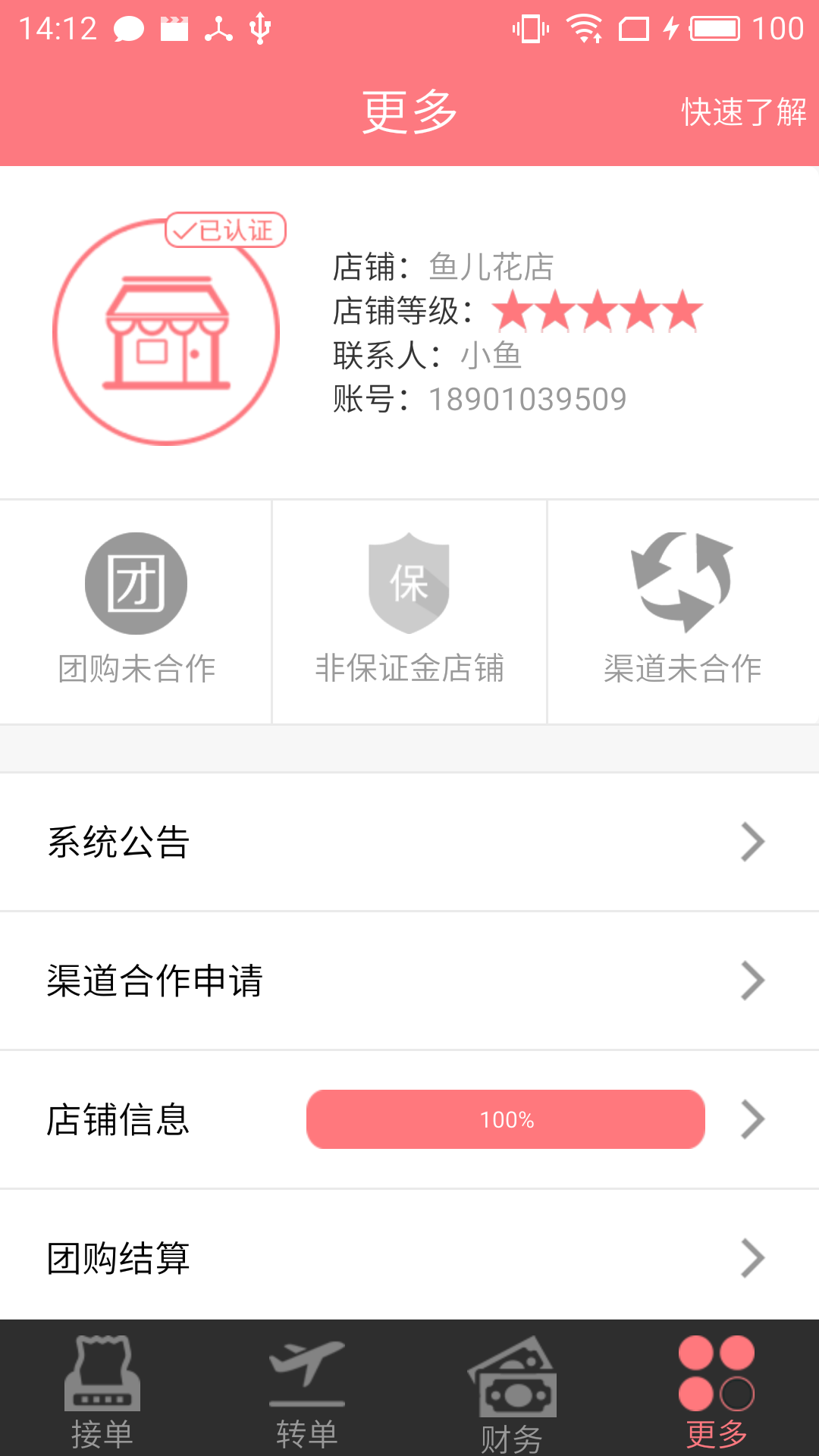Tap the 非保证金店铺 shield icon
Screen dimensions: 819x1456
[x=409, y=582]
